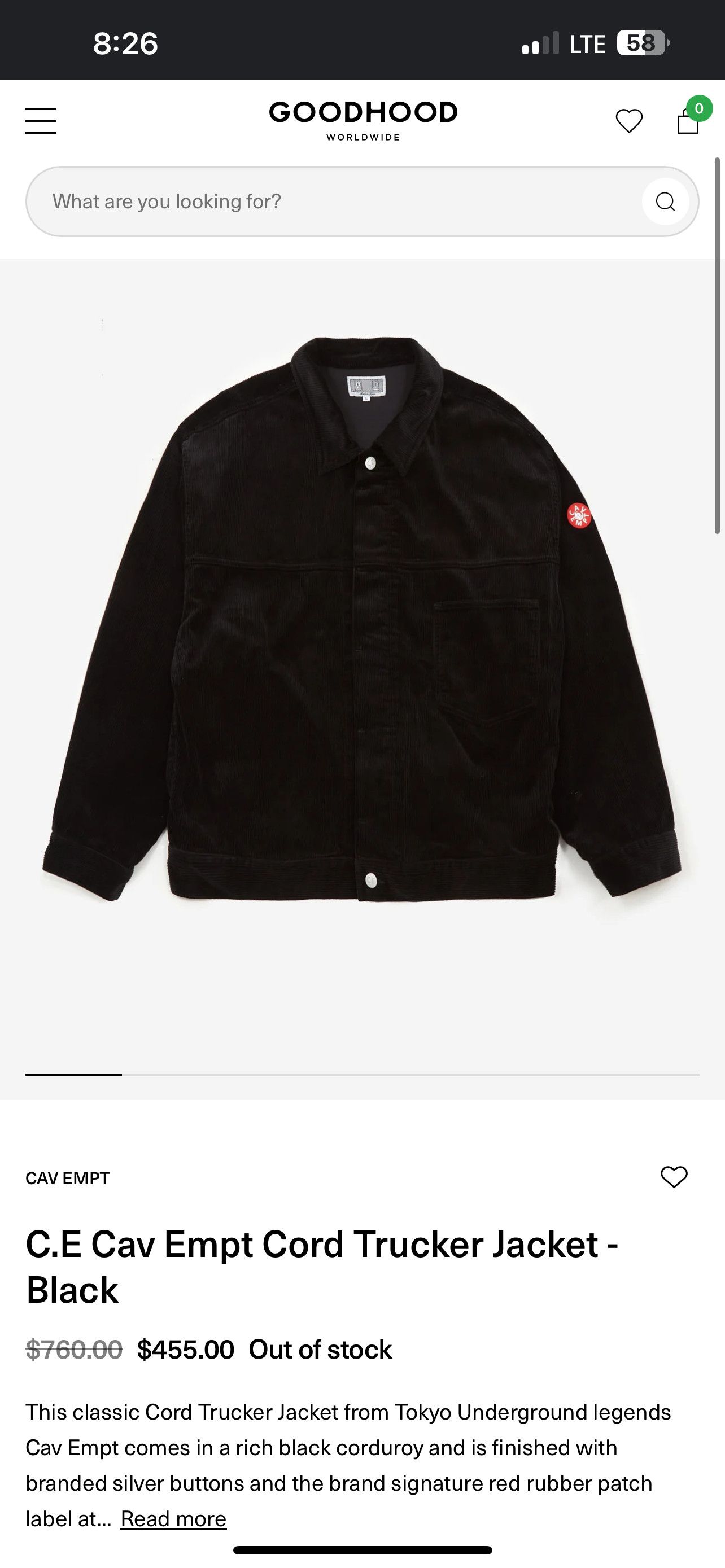Tap the cart badge showing 0 items
725x1568 pixels.
[x=701, y=110]
